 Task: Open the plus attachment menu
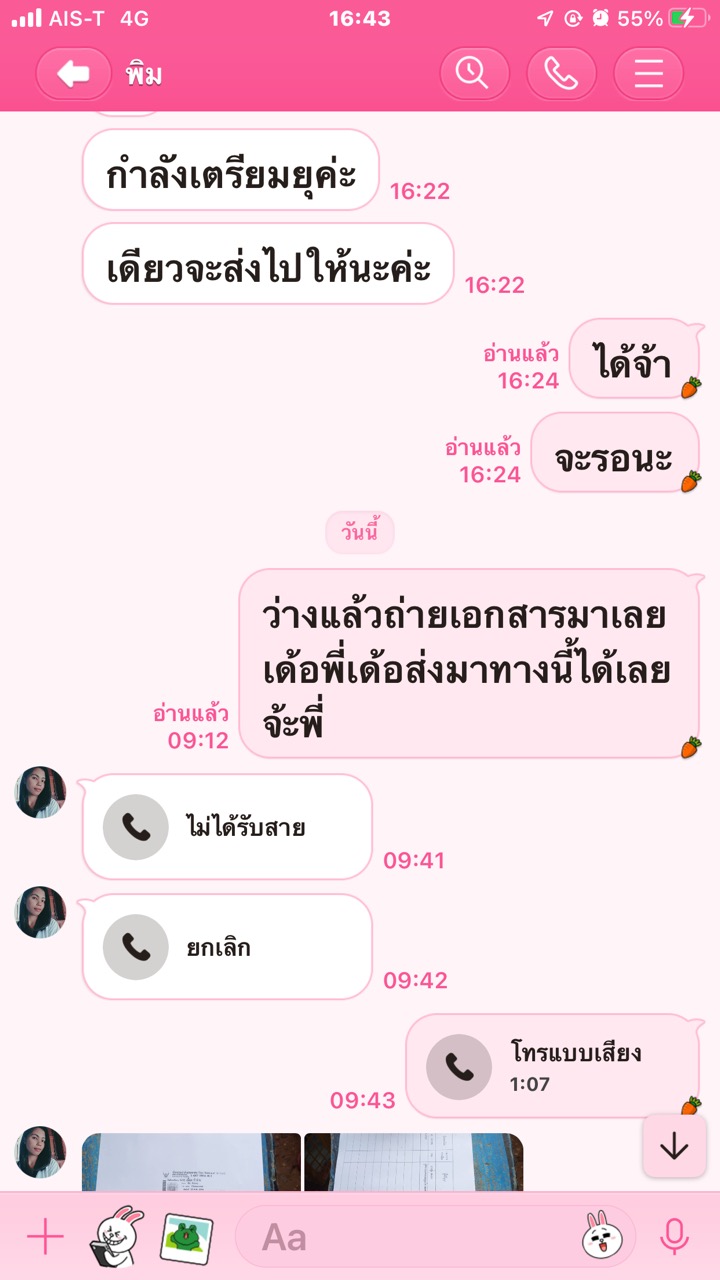(45, 1238)
